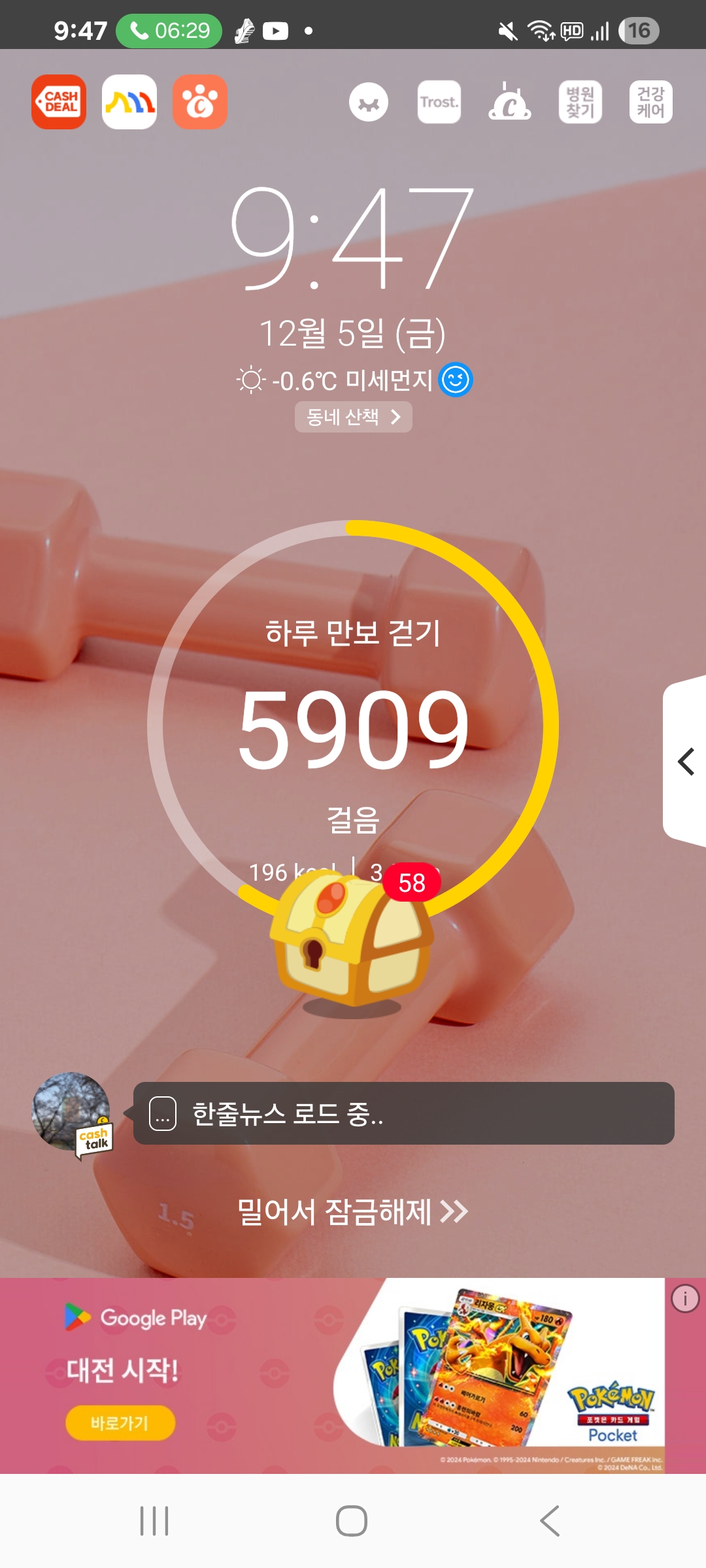Open the C shaped siren icon shortcut
Image resolution: width=706 pixels, height=1568 pixels.
click(510, 102)
